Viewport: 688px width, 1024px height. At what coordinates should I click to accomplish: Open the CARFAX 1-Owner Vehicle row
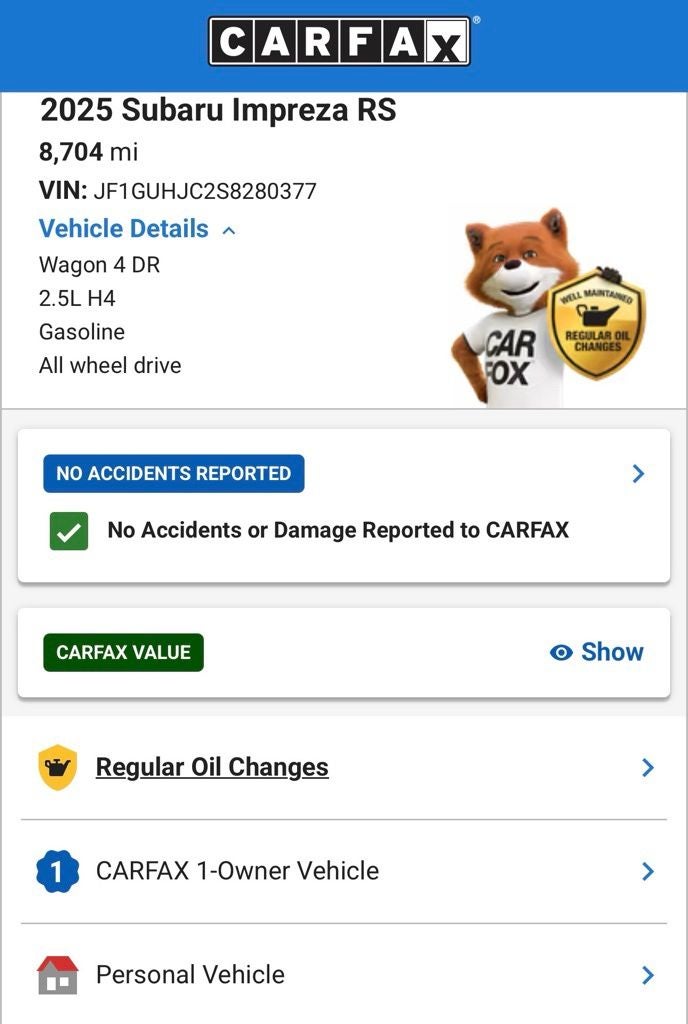[344, 871]
